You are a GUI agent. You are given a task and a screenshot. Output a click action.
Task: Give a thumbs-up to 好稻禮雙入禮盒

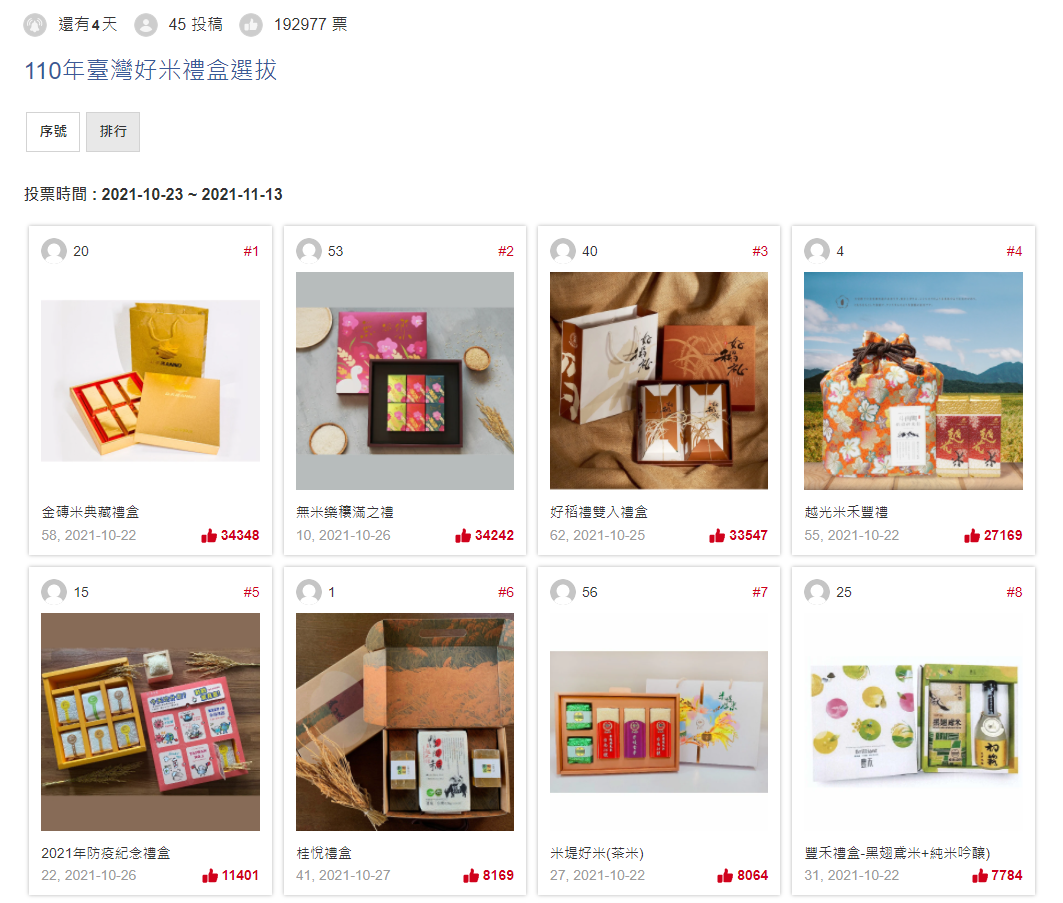717,535
